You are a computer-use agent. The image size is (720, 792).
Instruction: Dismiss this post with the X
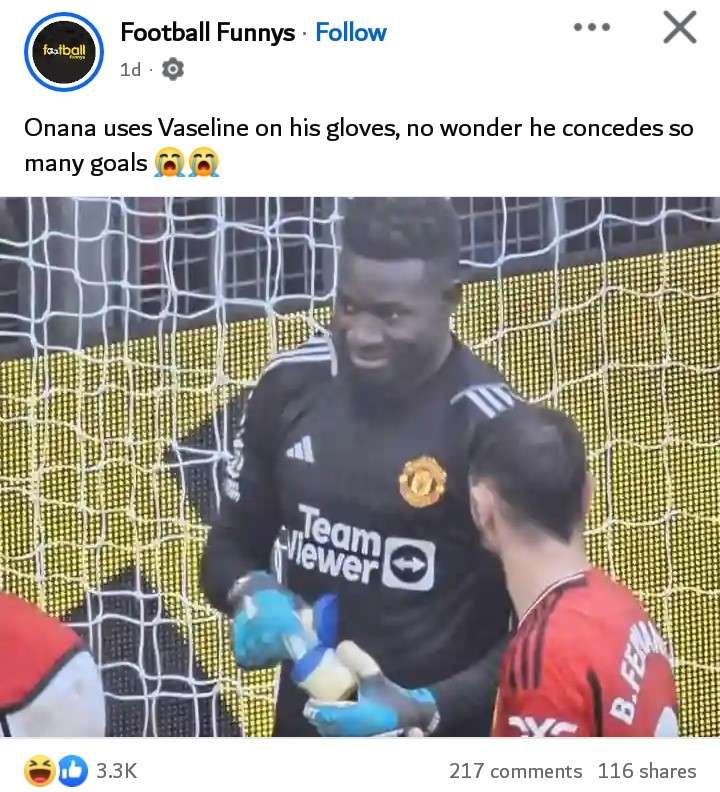679,27
